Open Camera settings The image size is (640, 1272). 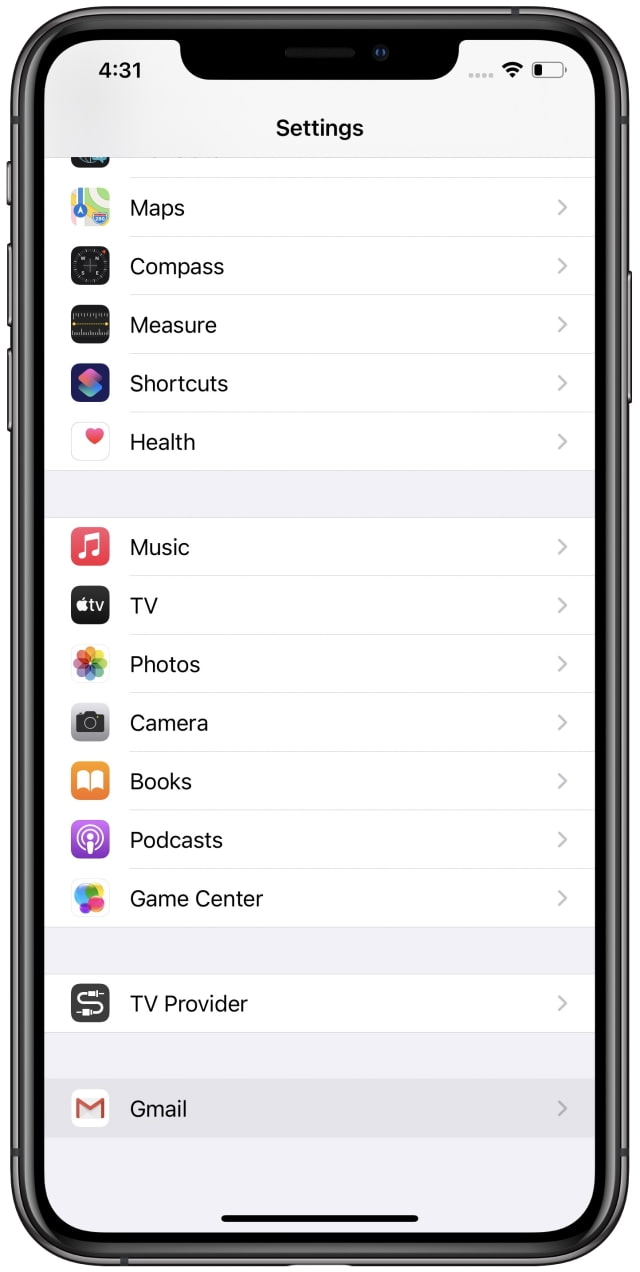320,723
